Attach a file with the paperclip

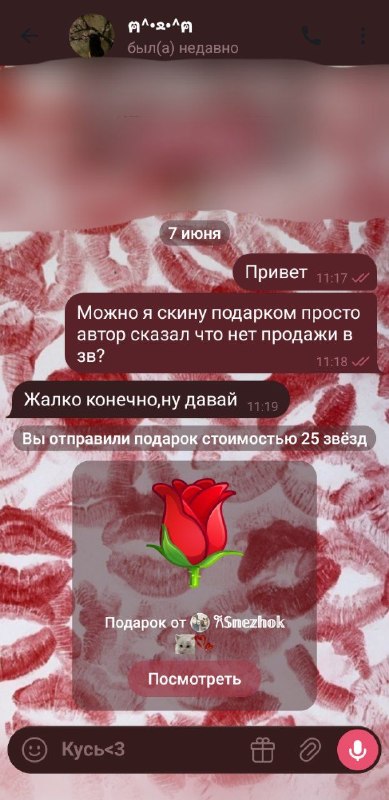tap(309, 750)
